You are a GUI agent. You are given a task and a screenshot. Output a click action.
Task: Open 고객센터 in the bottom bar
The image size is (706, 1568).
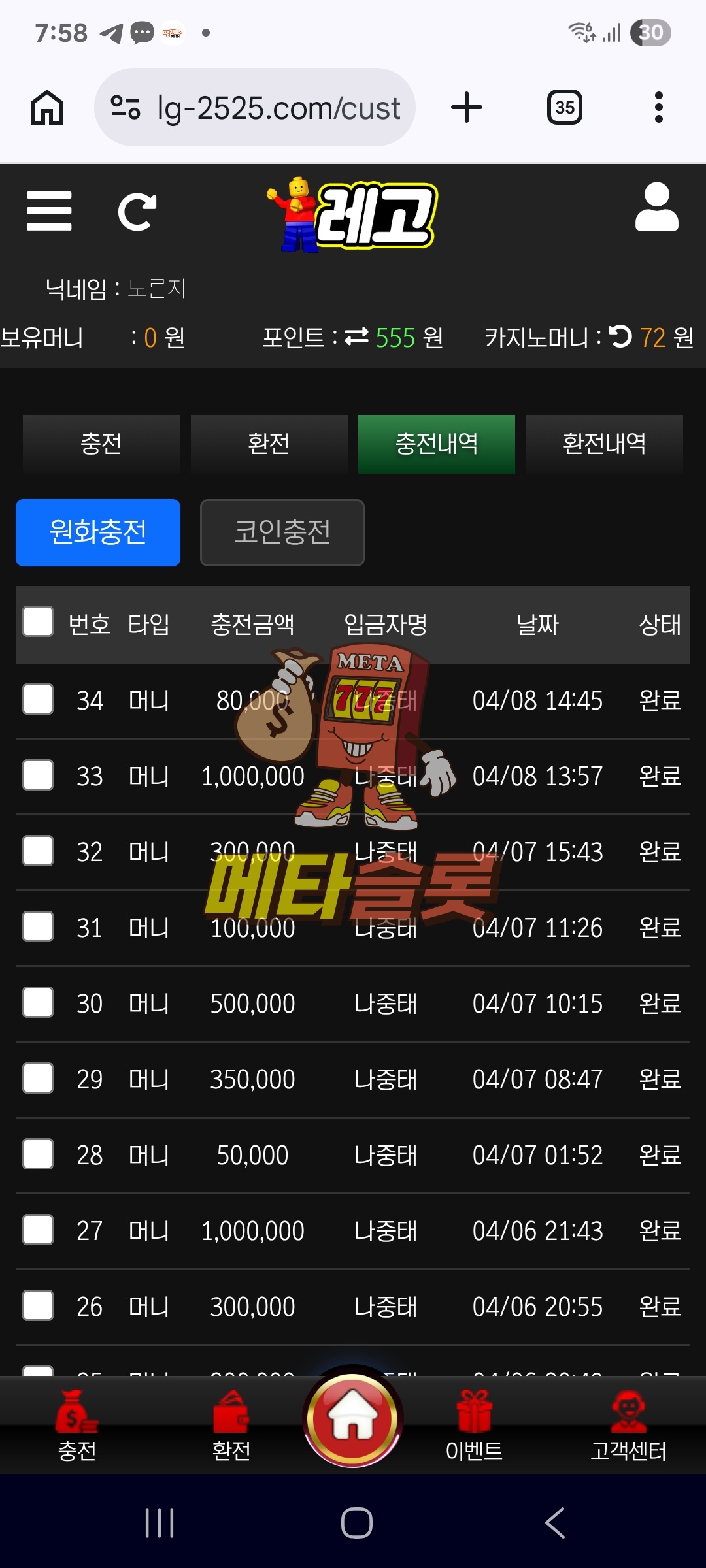(628, 1426)
